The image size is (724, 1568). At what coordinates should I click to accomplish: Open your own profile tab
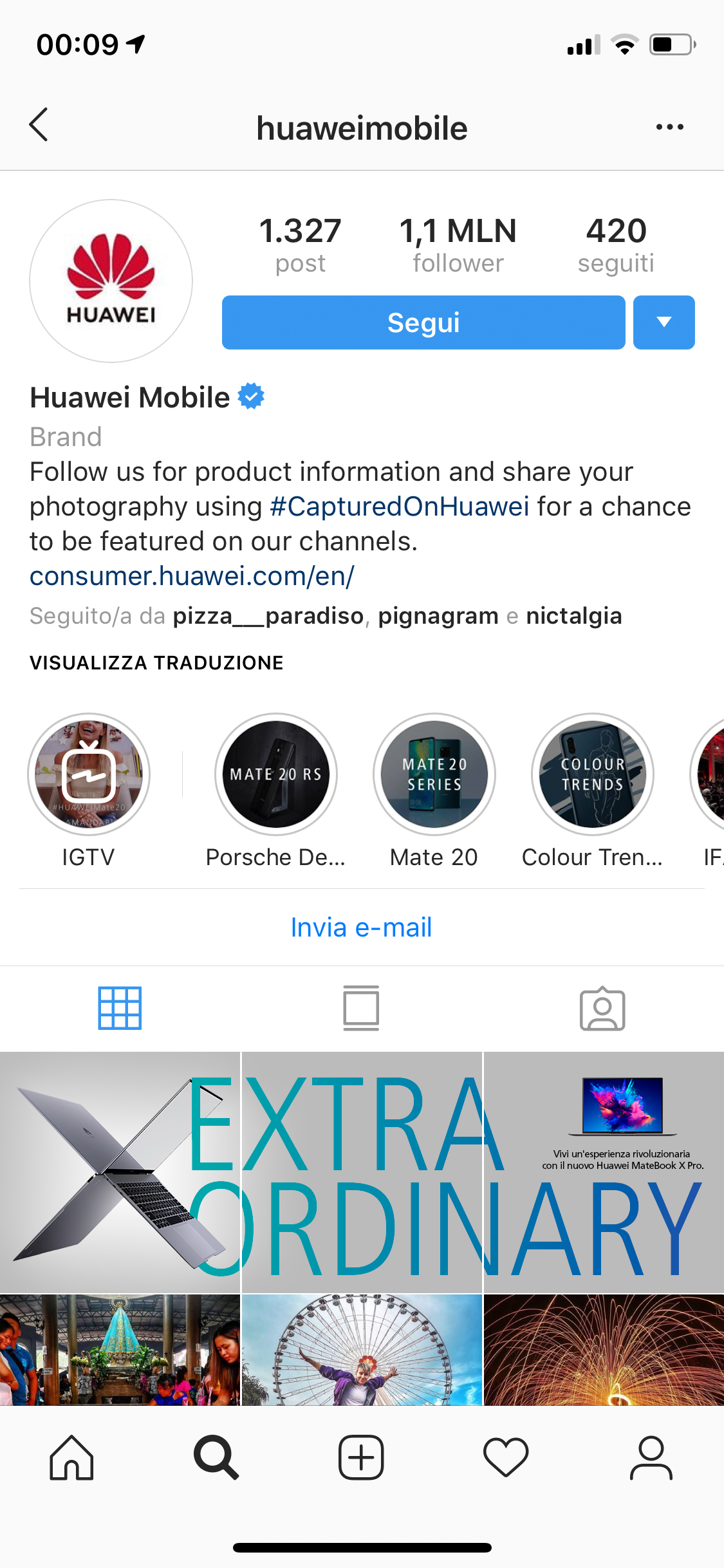(651, 1457)
